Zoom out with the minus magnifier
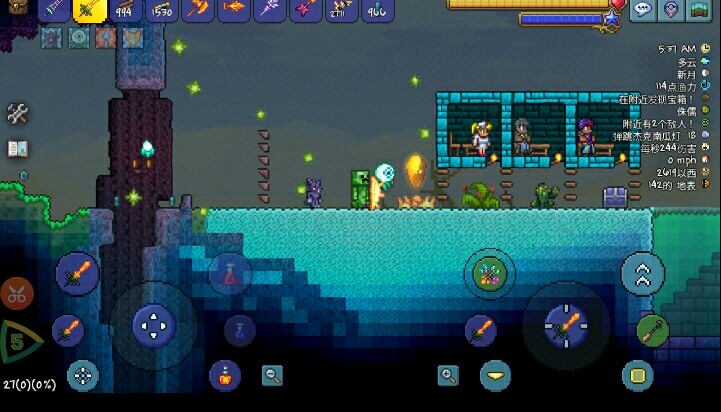Screen dimensions: 721x412 click(x=272, y=375)
